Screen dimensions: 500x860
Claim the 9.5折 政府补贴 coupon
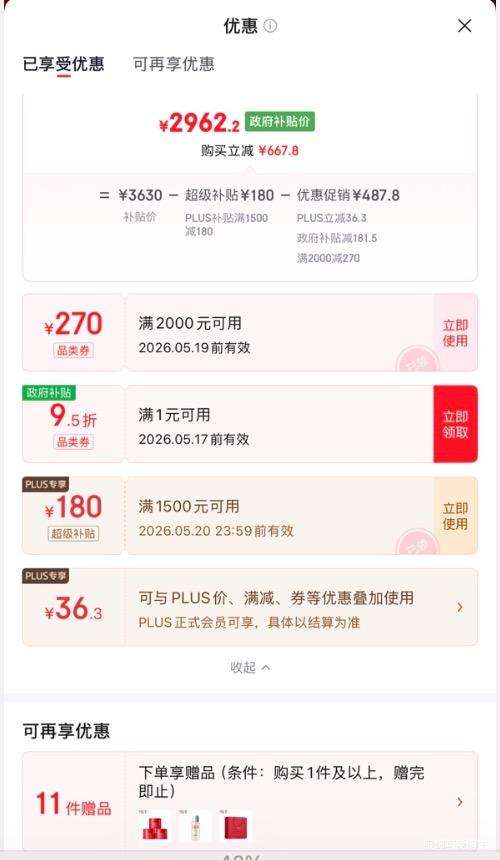tap(456, 424)
